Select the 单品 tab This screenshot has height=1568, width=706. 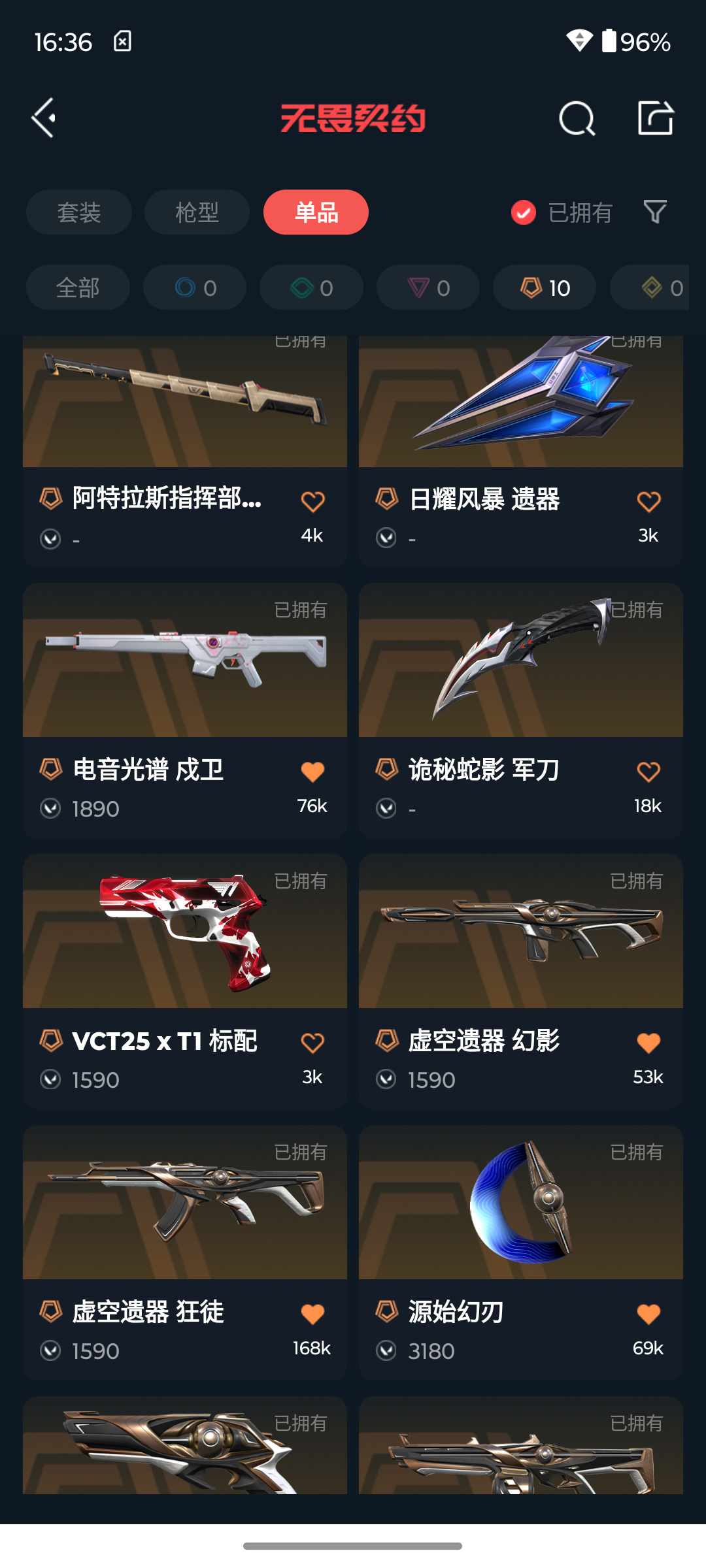tap(316, 212)
